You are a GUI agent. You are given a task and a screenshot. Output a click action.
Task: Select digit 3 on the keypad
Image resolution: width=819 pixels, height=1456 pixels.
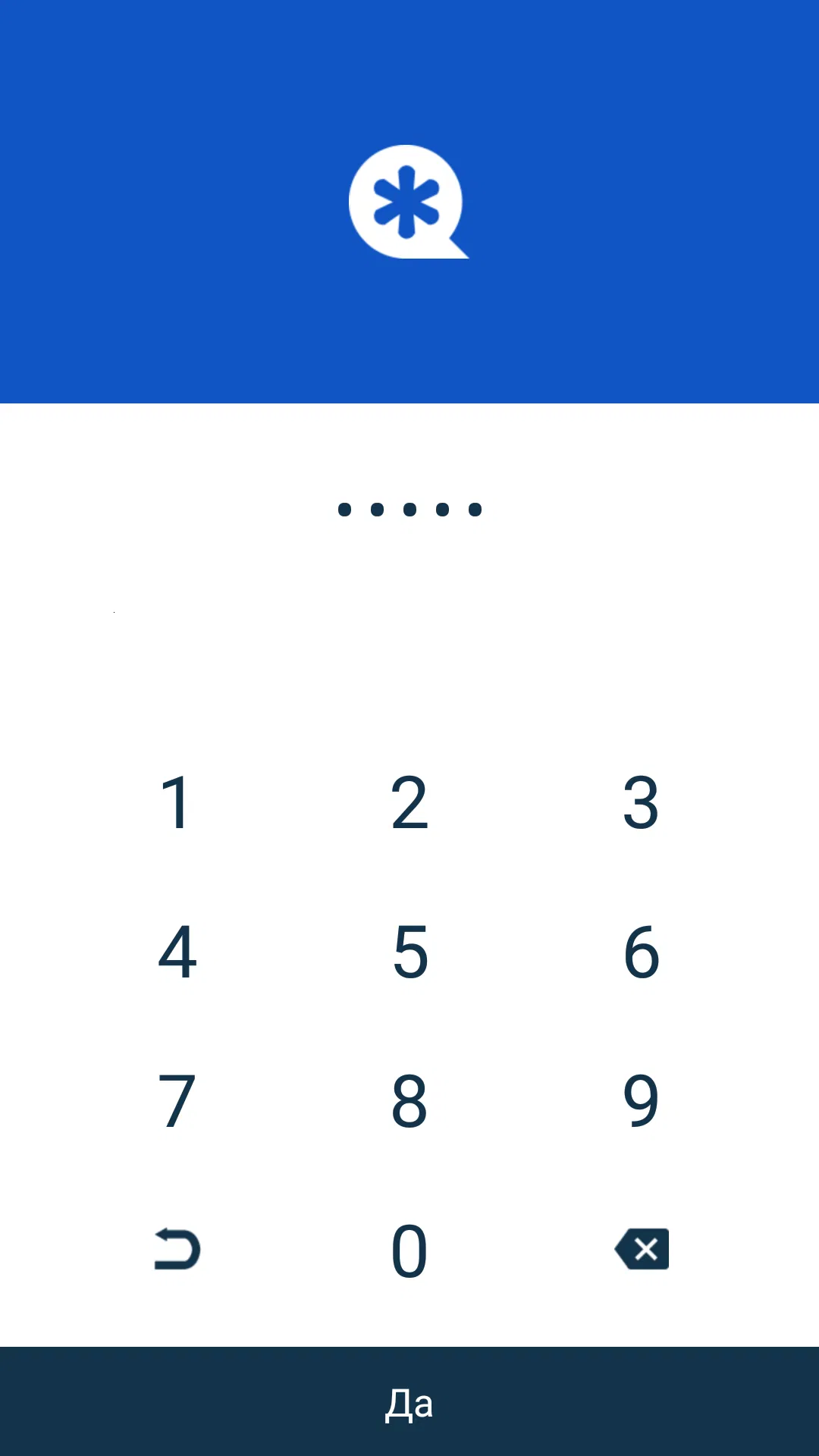641,802
